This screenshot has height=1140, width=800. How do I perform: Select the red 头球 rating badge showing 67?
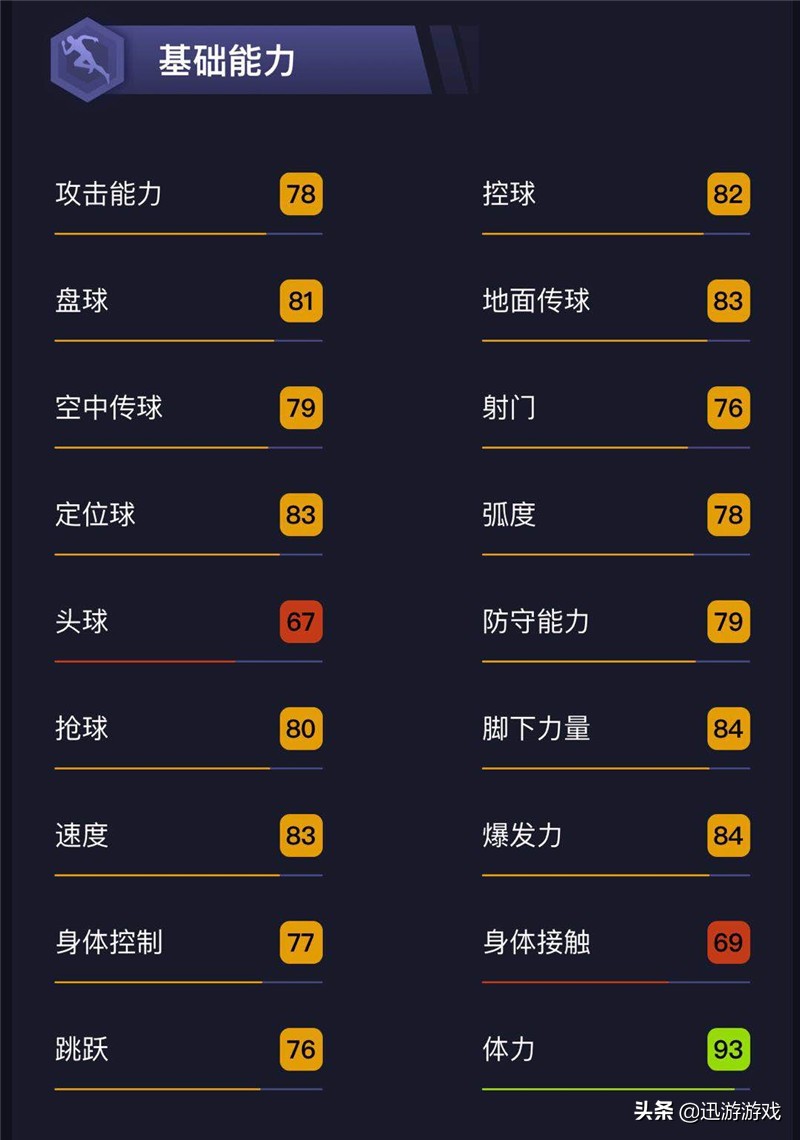299,622
